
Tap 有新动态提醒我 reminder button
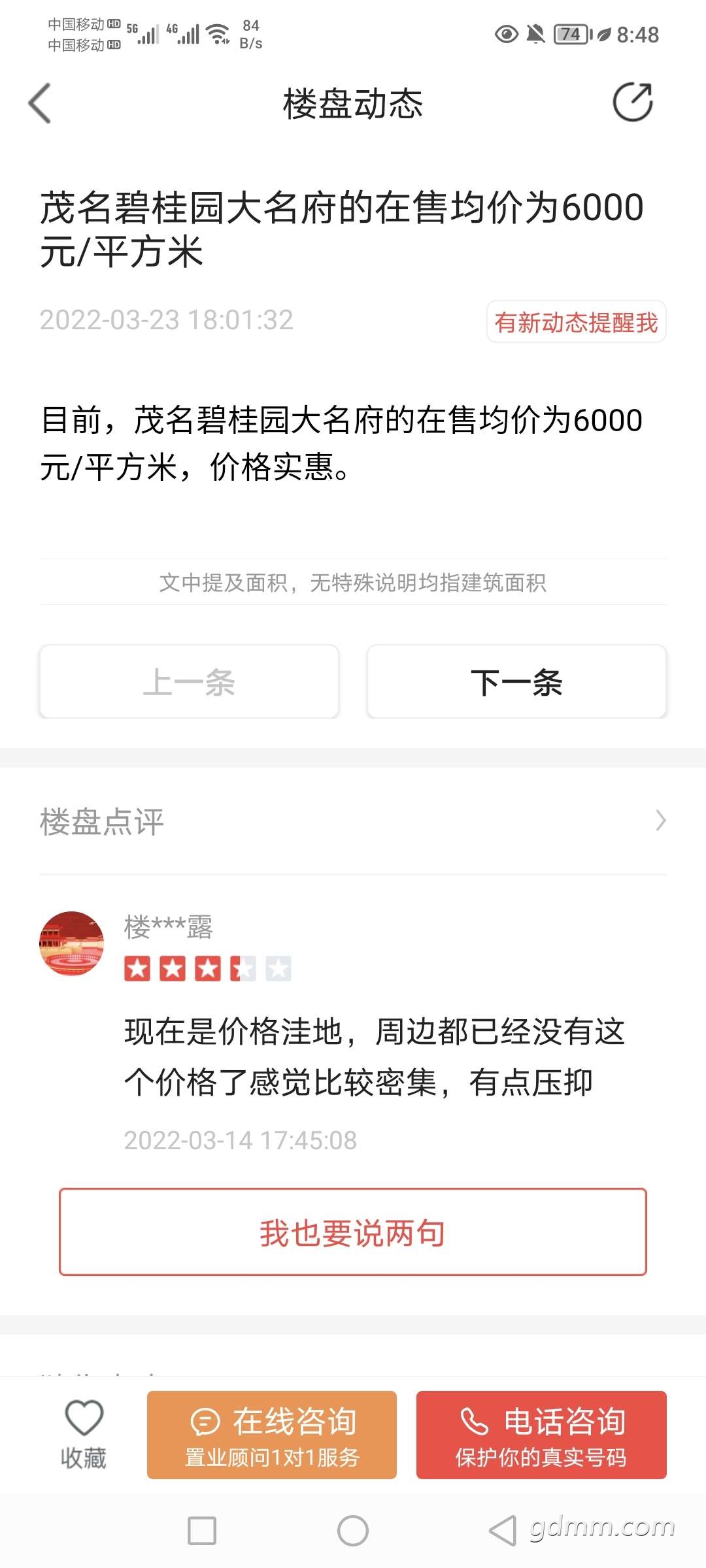tap(576, 322)
